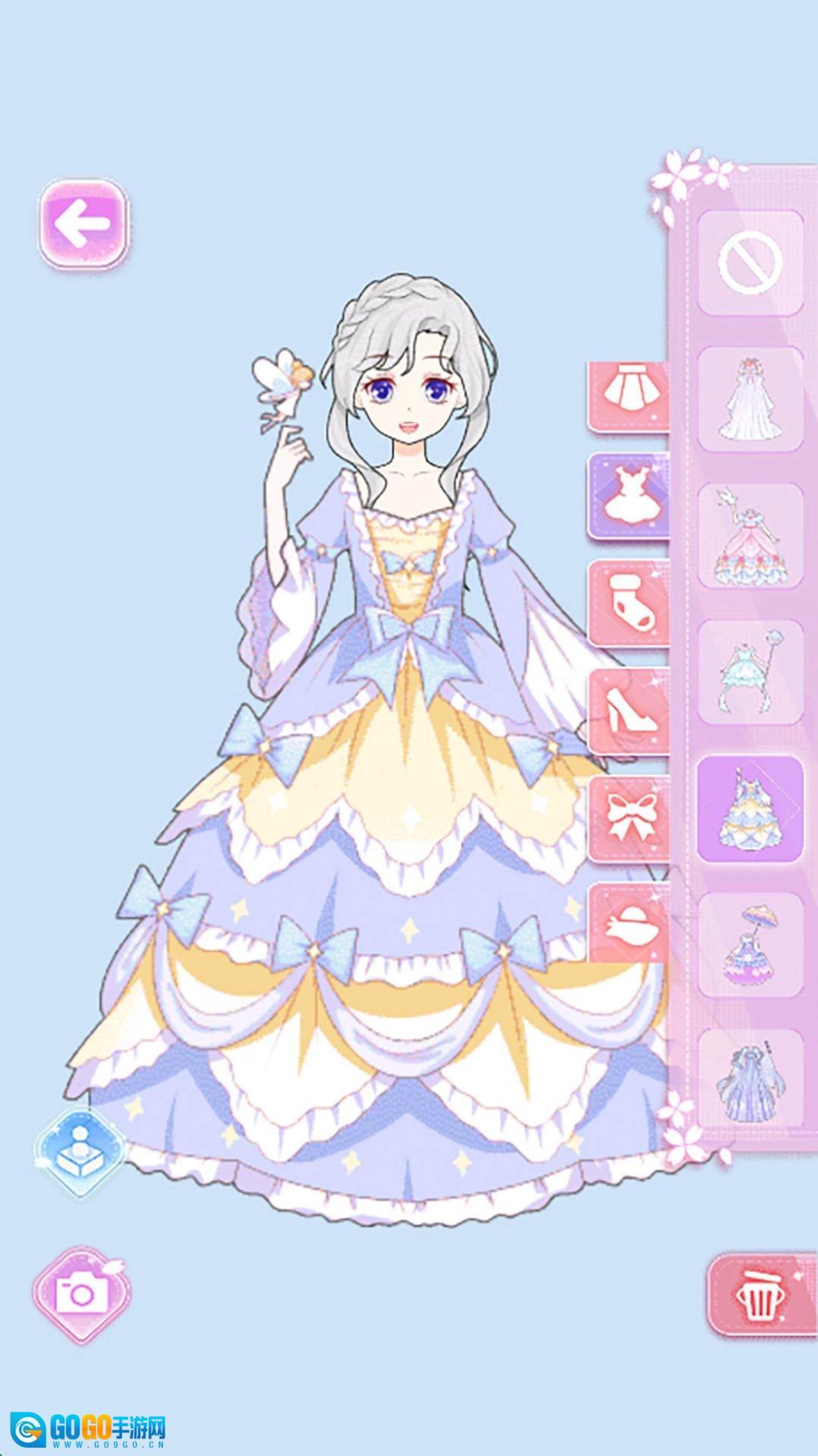Select the pink flower ball gown thumbnail
Screen dimensions: 818x1456
click(750, 536)
